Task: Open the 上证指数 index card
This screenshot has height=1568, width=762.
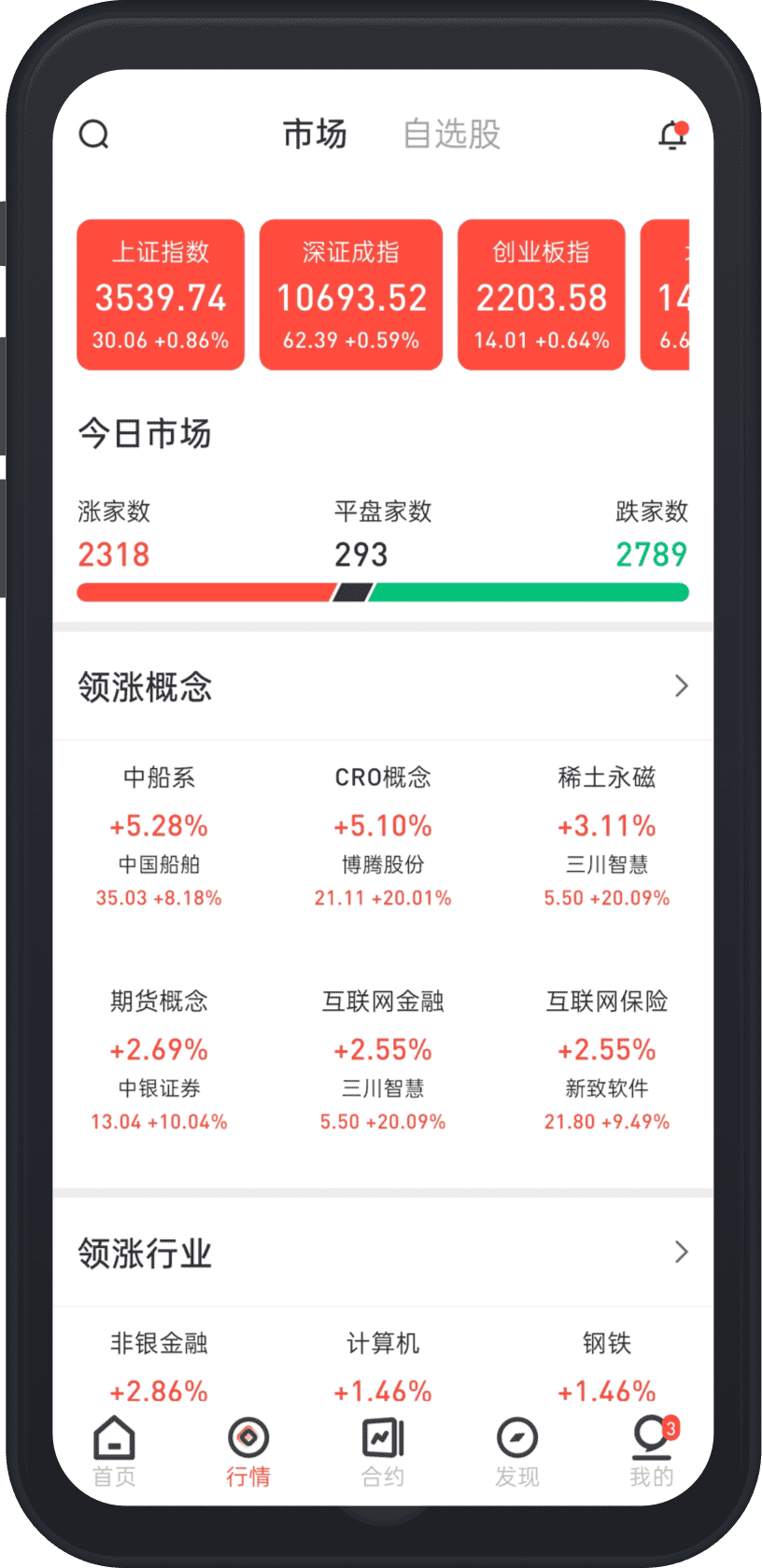Action: click(x=161, y=295)
